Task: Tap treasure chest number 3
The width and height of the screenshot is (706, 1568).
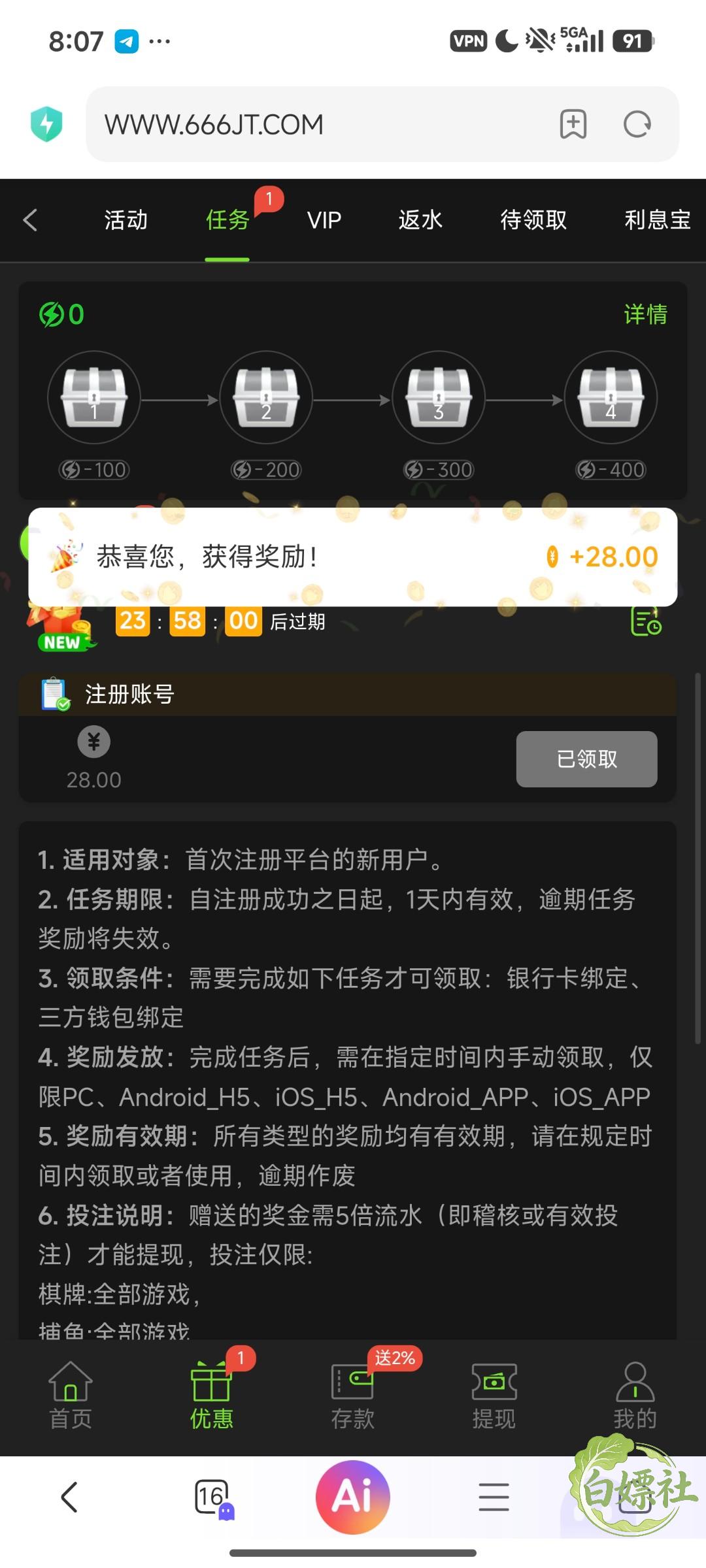Action: (x=439, y=398)
